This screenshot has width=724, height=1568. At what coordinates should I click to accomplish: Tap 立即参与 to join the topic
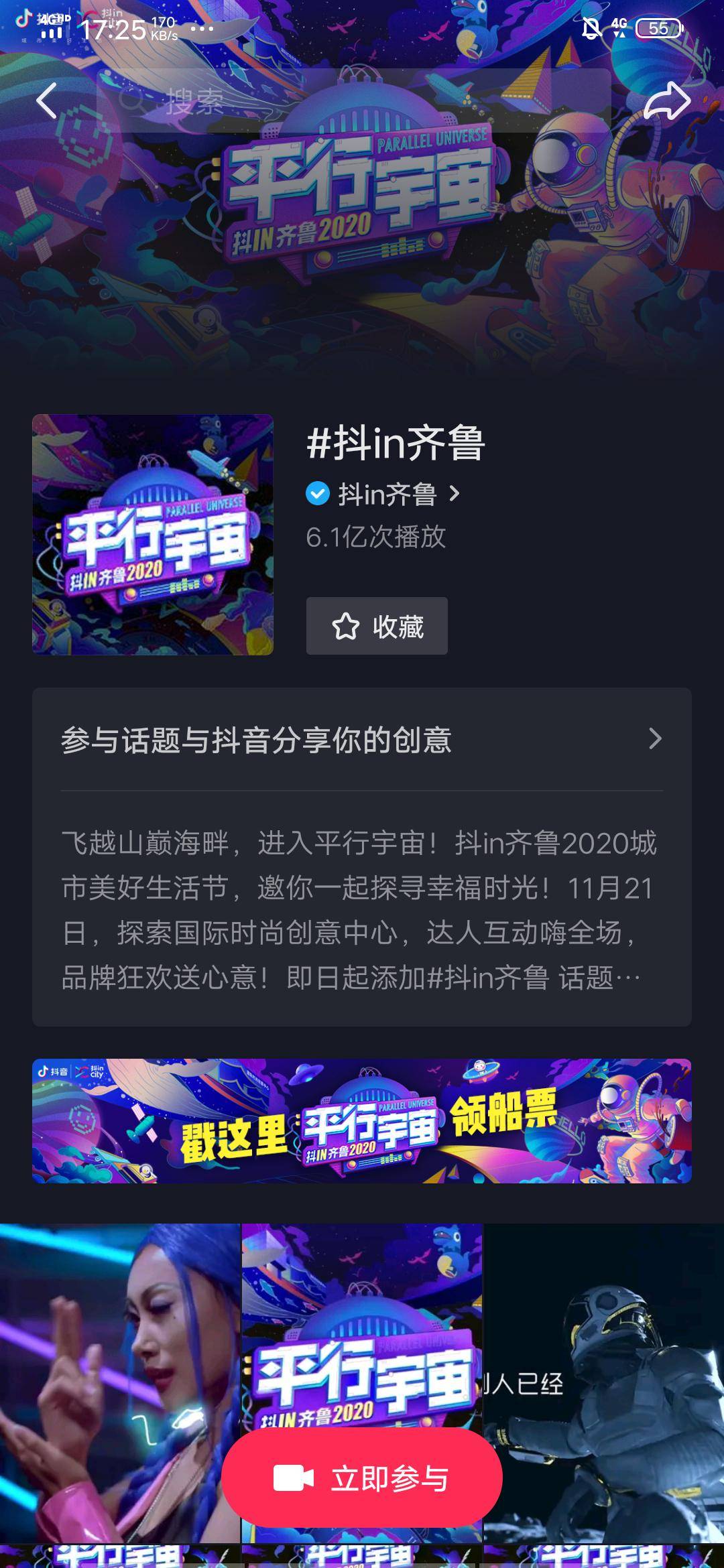361,1478
